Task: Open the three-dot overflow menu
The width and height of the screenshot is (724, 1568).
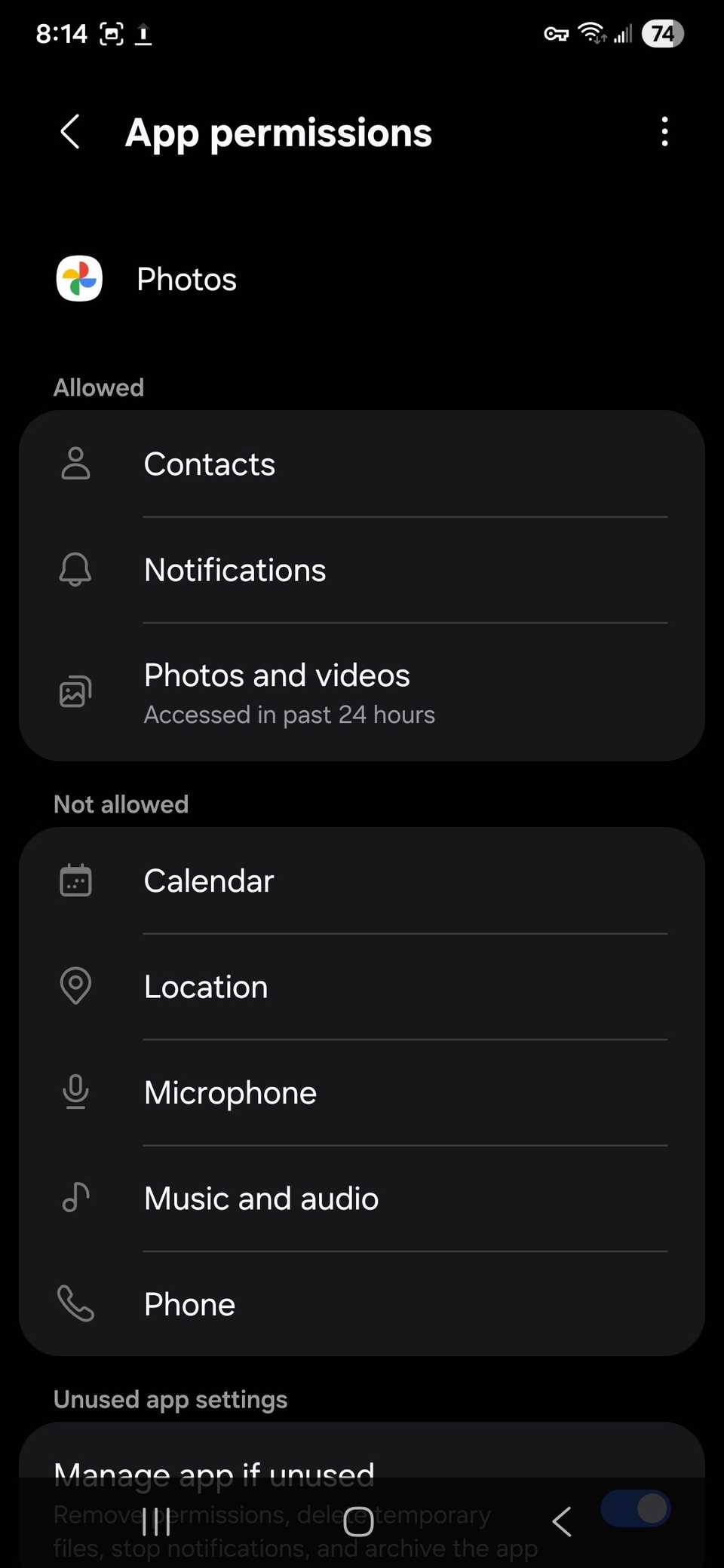Action: (x=664, y=133)
